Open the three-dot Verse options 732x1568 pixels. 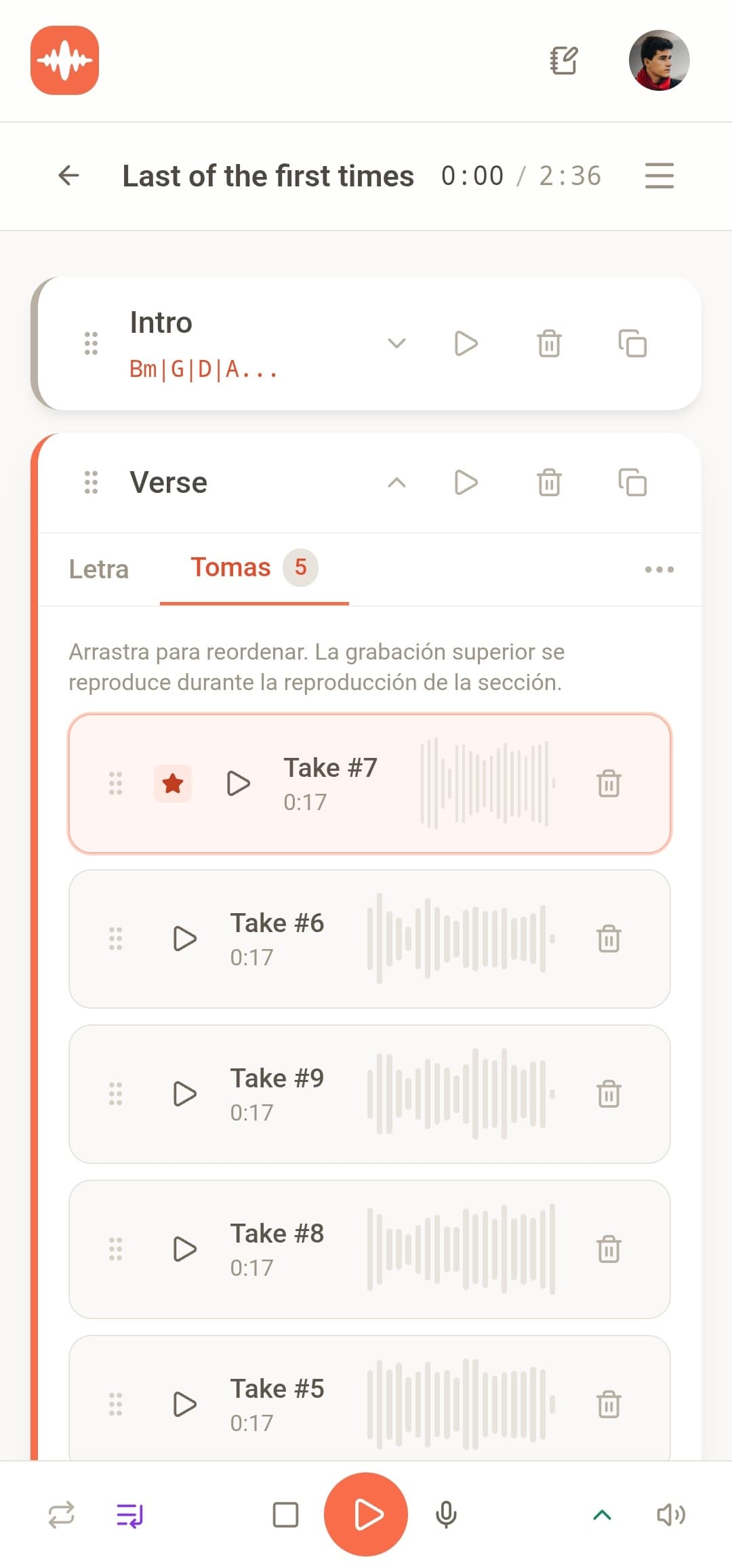coord(659,569)
